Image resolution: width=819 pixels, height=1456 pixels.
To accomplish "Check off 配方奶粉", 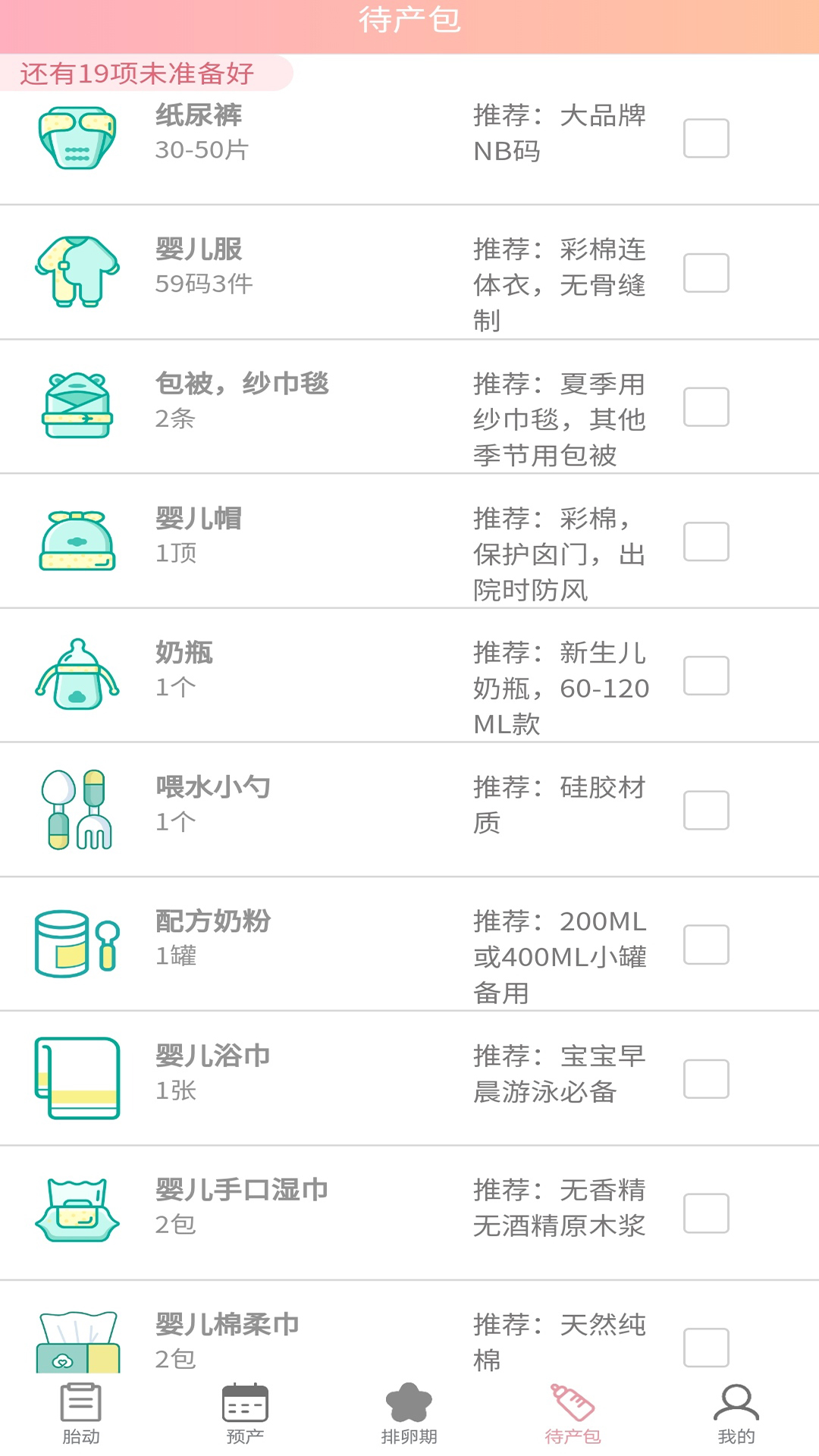I will (706, 945).
